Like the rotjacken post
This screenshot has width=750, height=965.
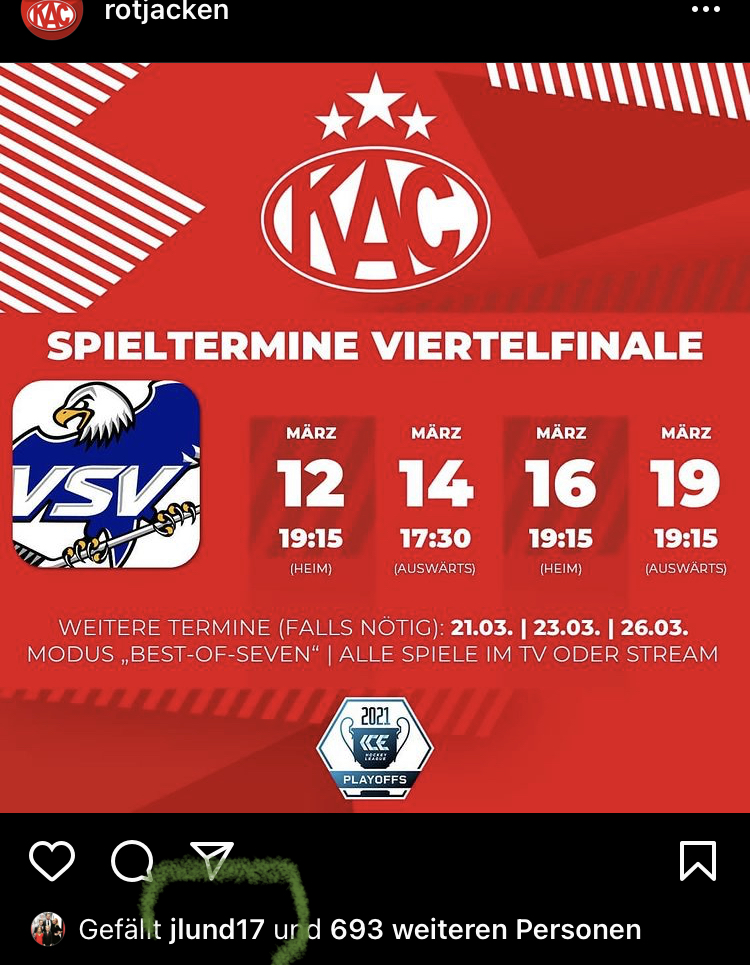tap(52, 860)
